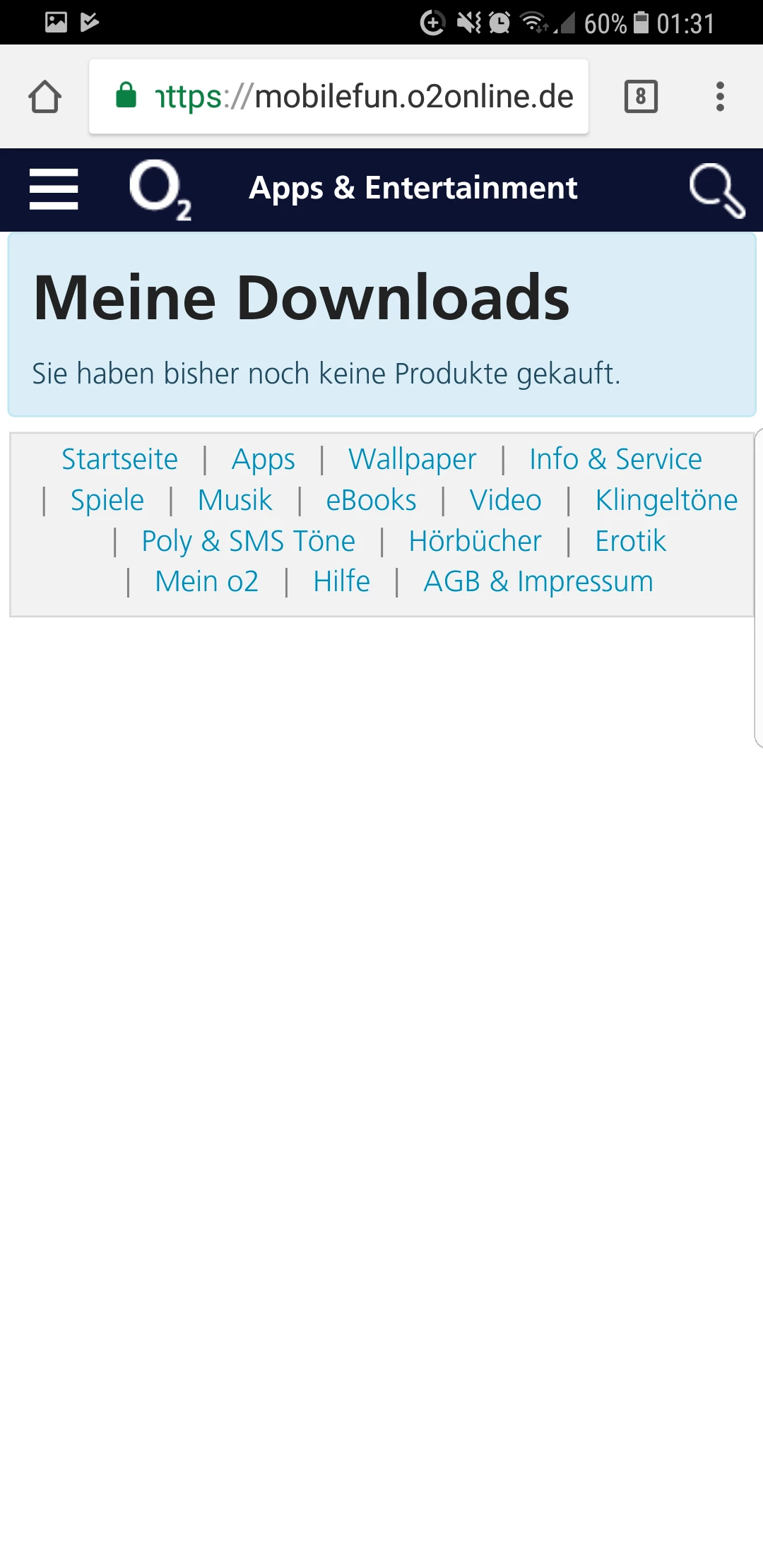763x1568 pixels.
Task: Open the Apps link
Action: [x=263, y=459]
